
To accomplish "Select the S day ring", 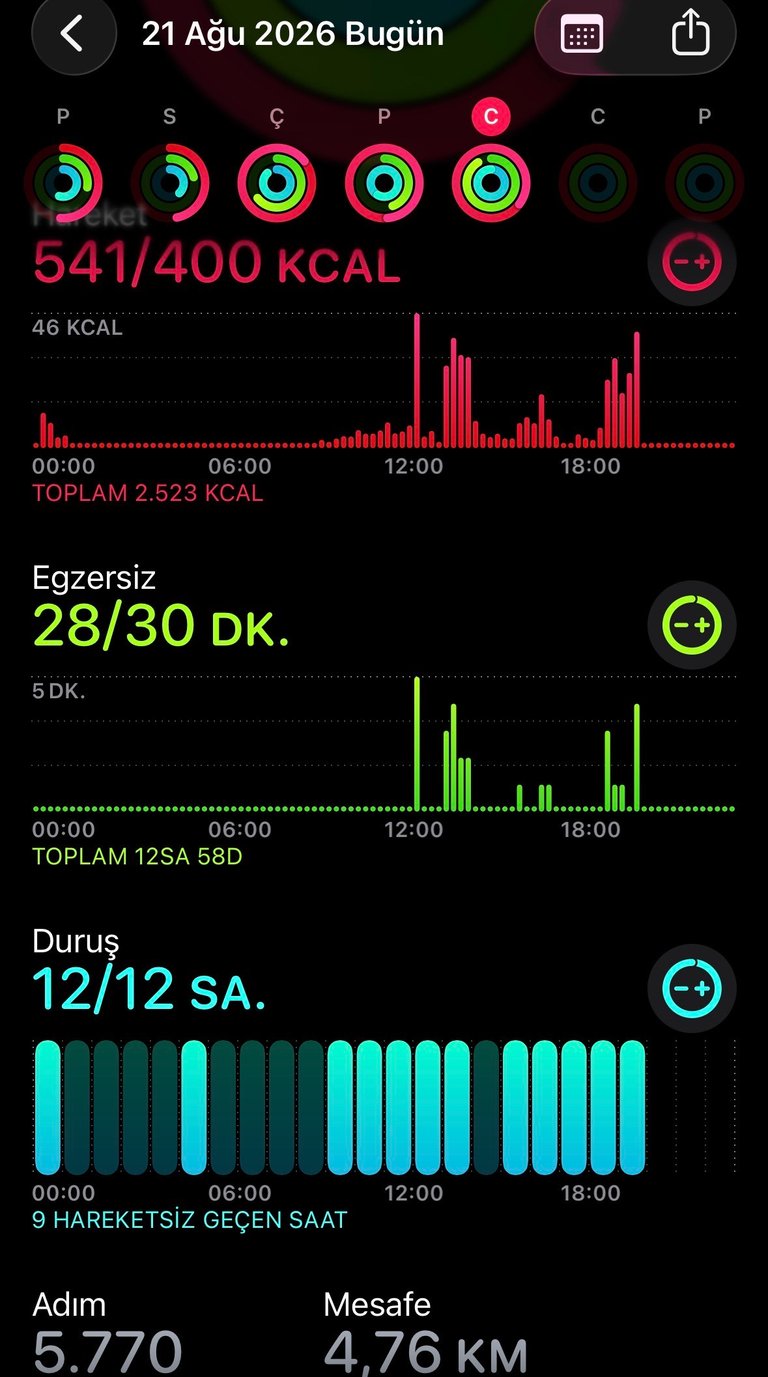I will coord(169,183).
